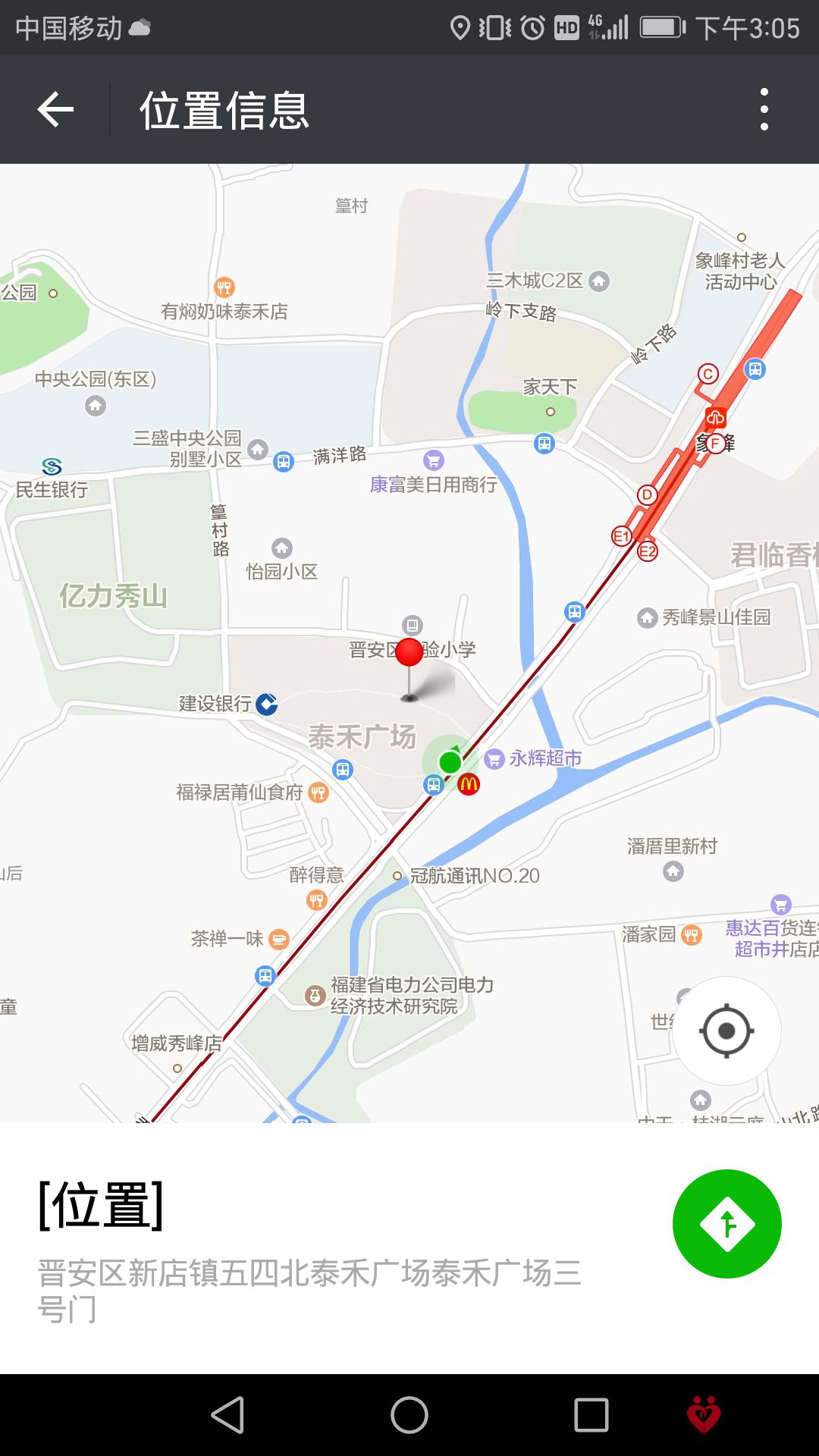Recenter map on my current location
This screenshot has height=1456, width=819.
coord(726,1031)
